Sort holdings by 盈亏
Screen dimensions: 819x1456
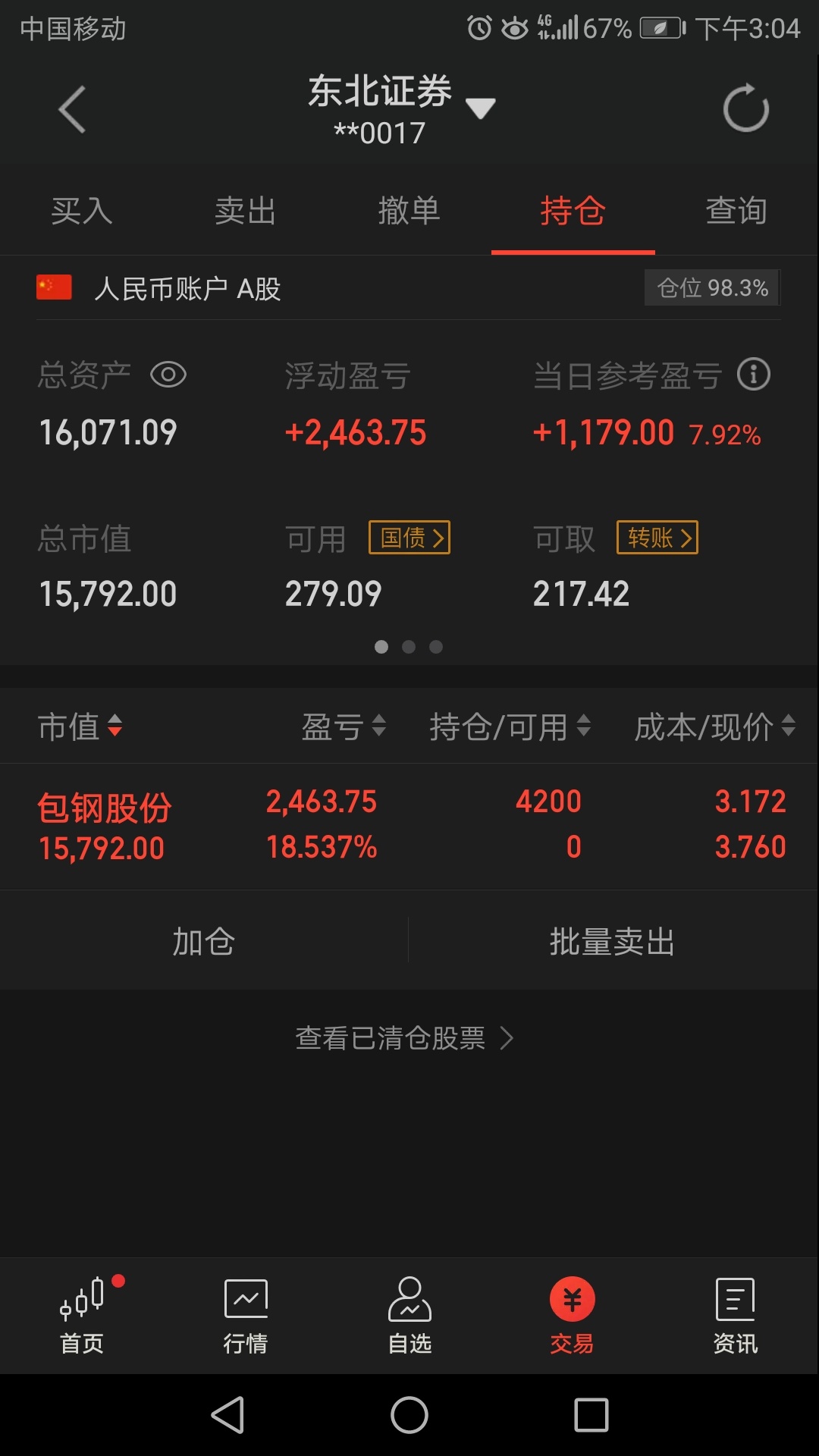(344, 726)
